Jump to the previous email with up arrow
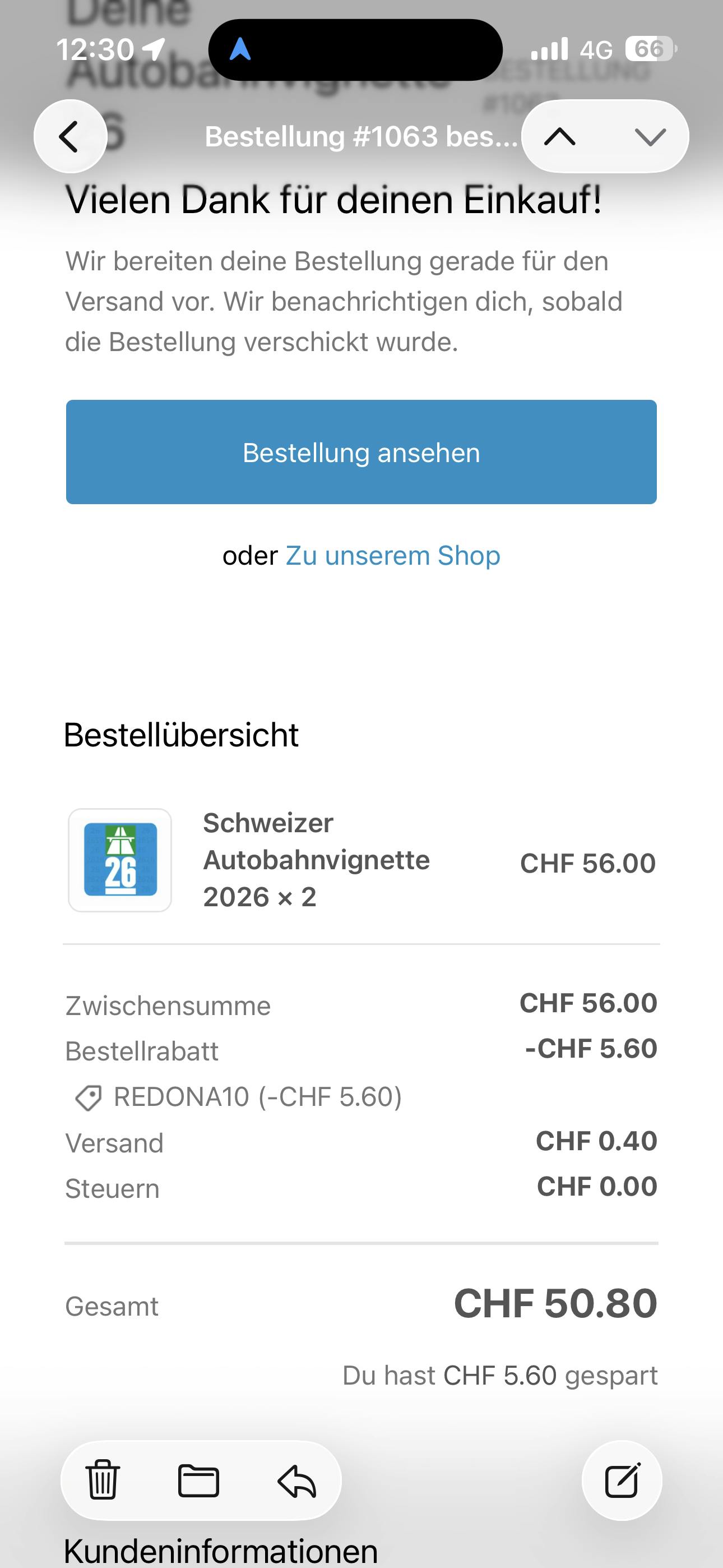The width and height of the screenshot is (723, 1568). (x=560, y=136)
